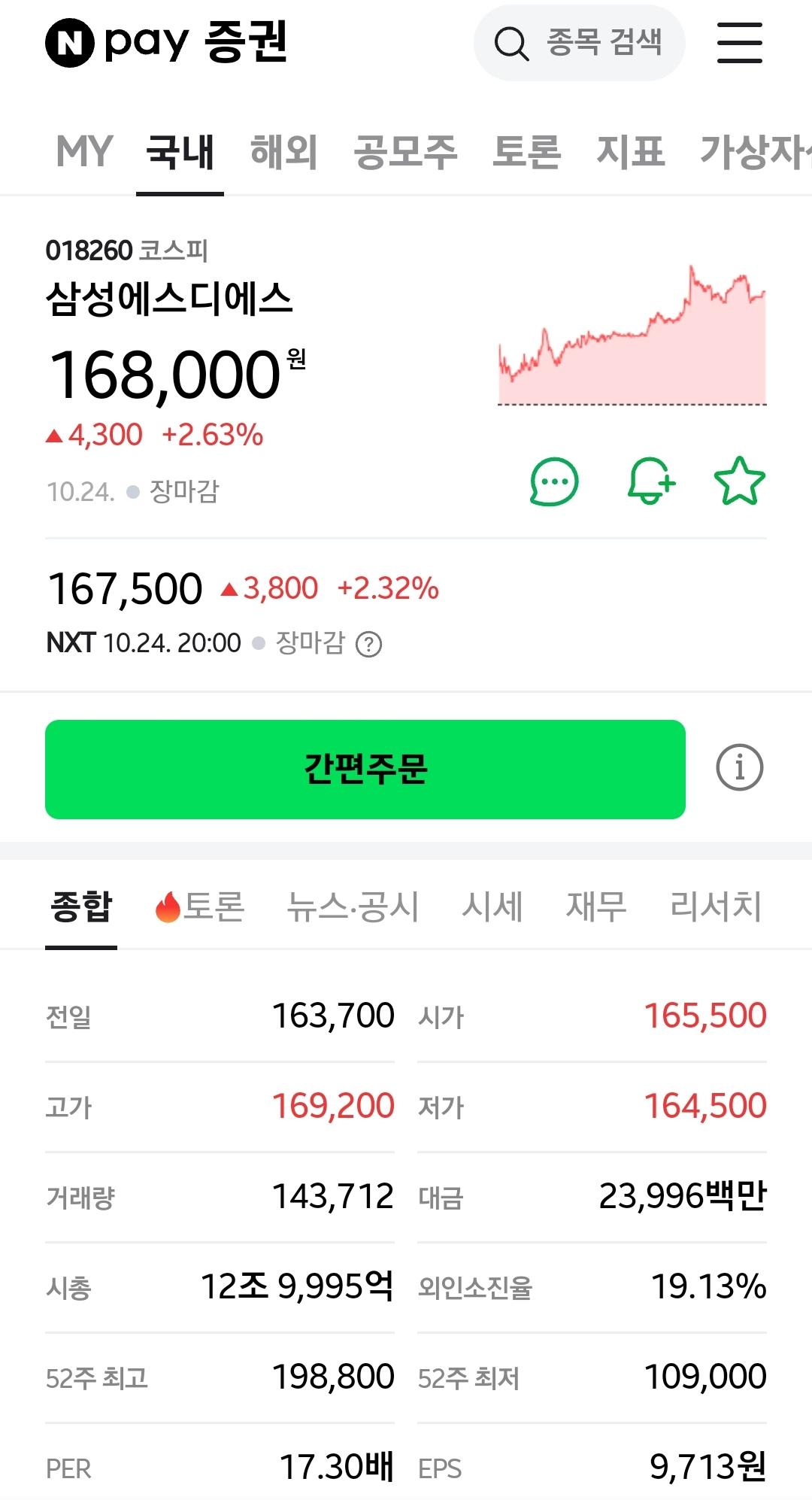Open the 뉴스·공시 section
The width and height of the screenshot is (812, 1500).
coord(353,908)
